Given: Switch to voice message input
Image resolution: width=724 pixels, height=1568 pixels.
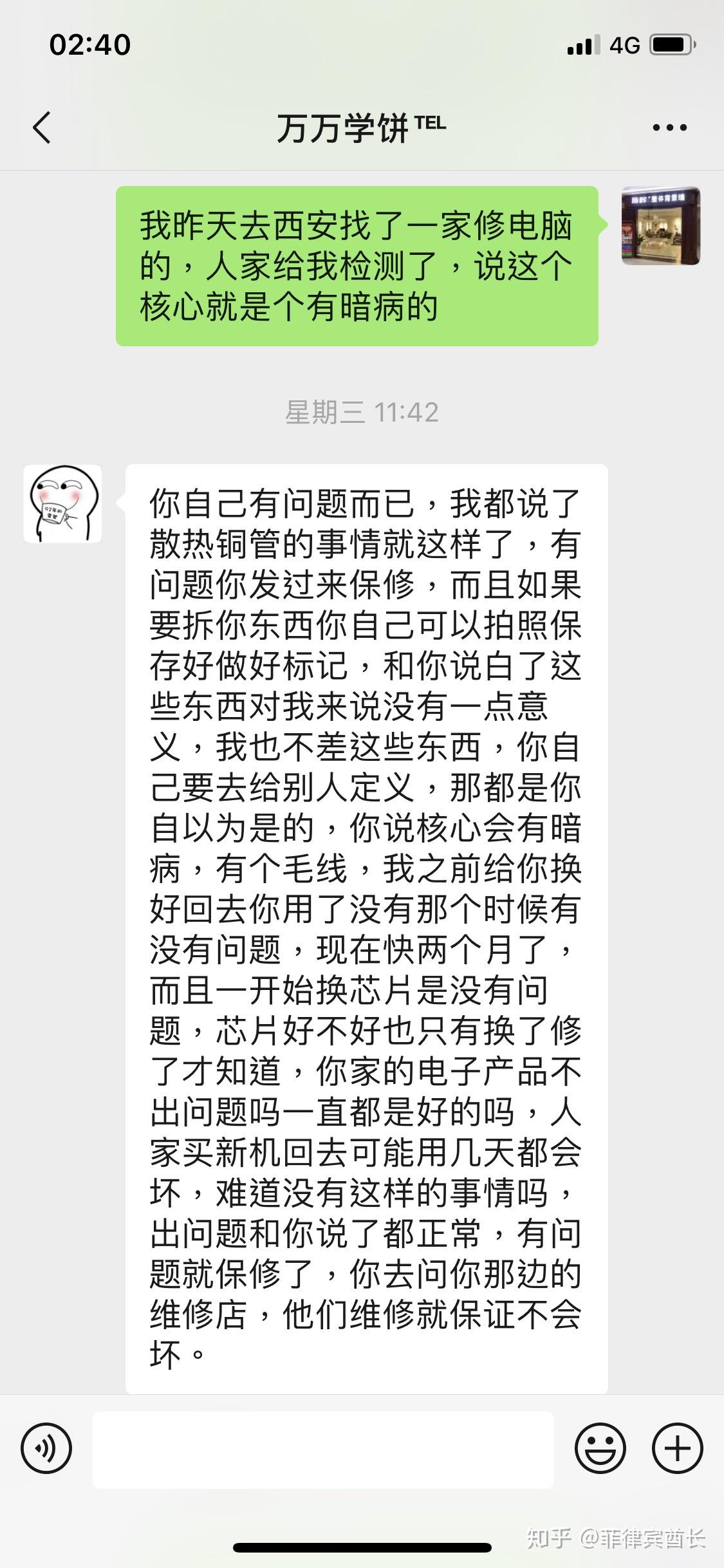Looking at the screenshot, I should pyautogui.click(x=46, y=1449).
